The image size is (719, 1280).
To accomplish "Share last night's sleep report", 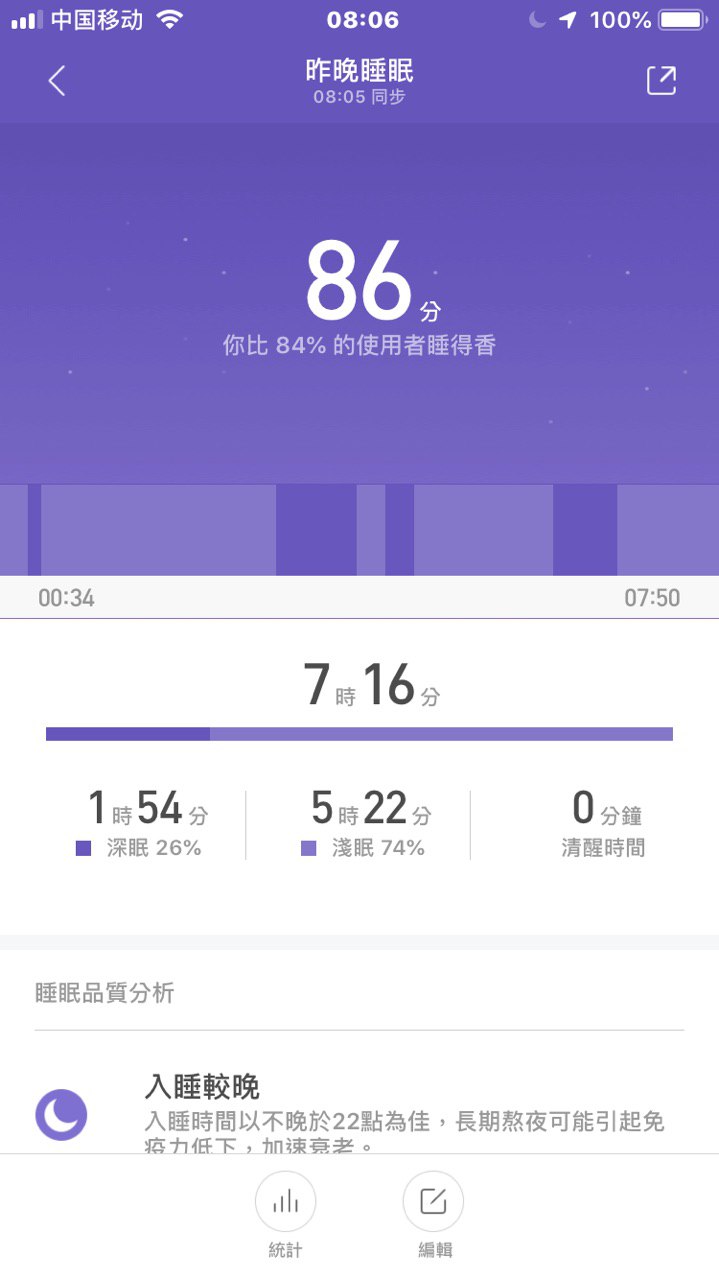I will click(661, 81).
